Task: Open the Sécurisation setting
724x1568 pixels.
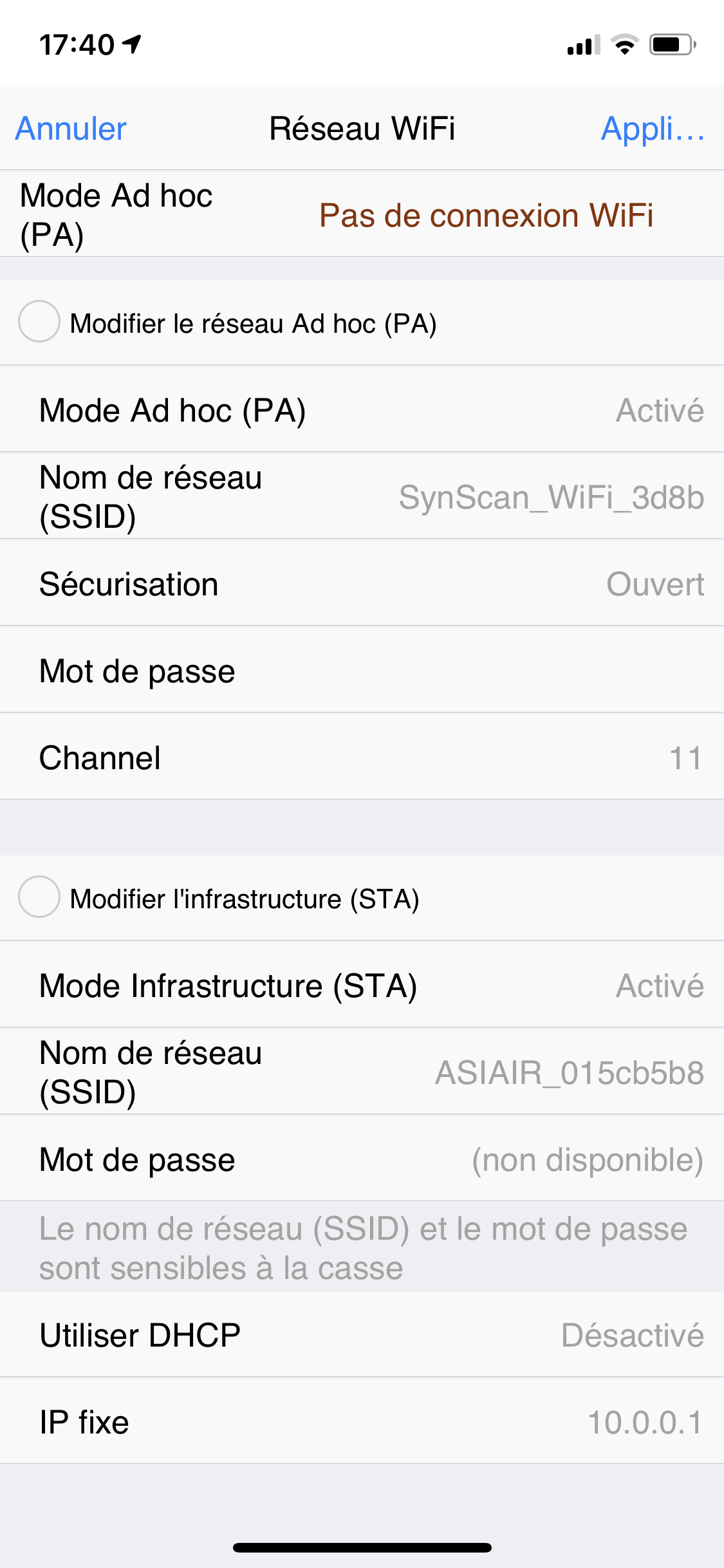Action: [362, 584]
